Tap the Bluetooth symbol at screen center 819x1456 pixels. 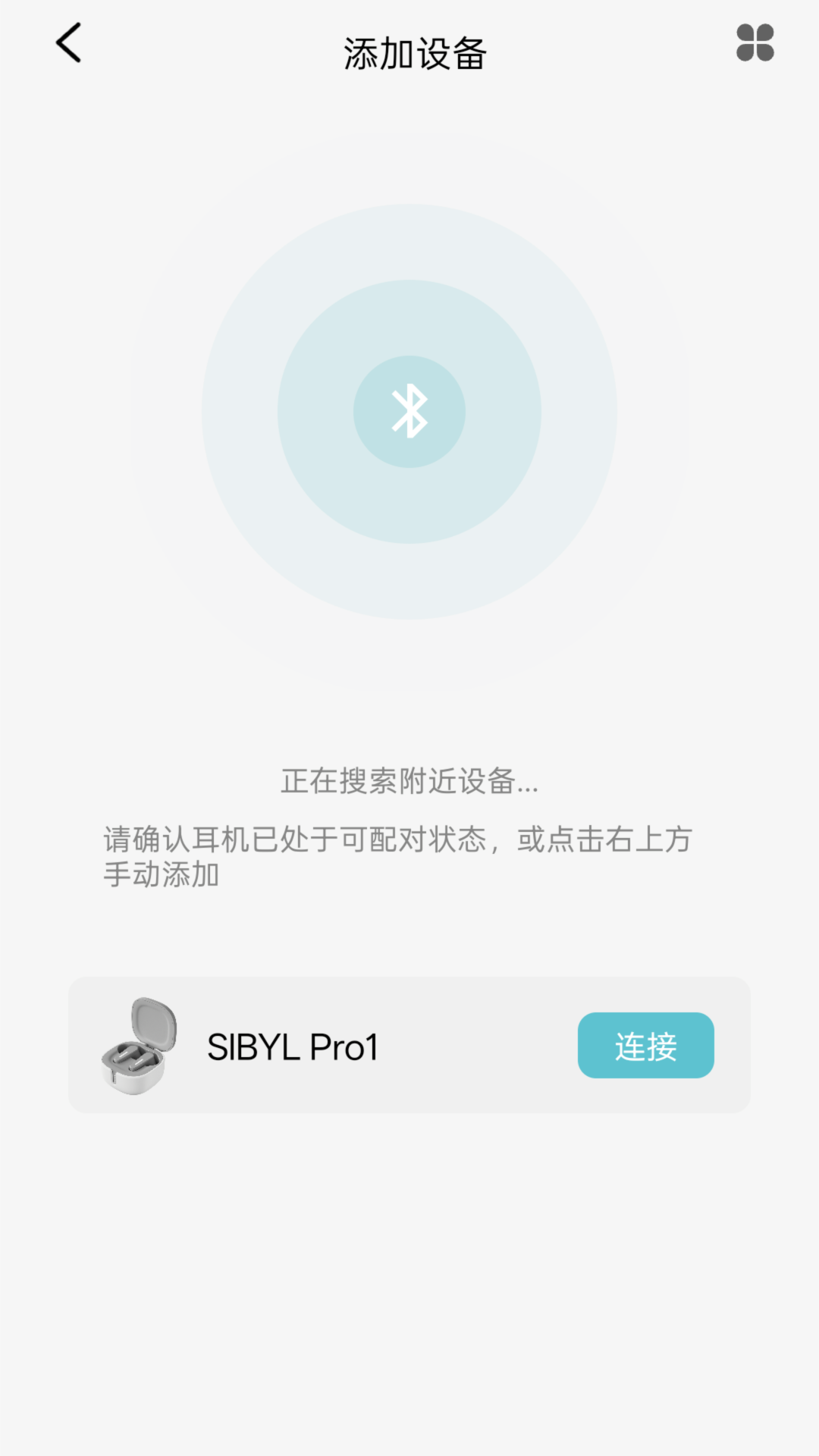click(x=409, y=411)
